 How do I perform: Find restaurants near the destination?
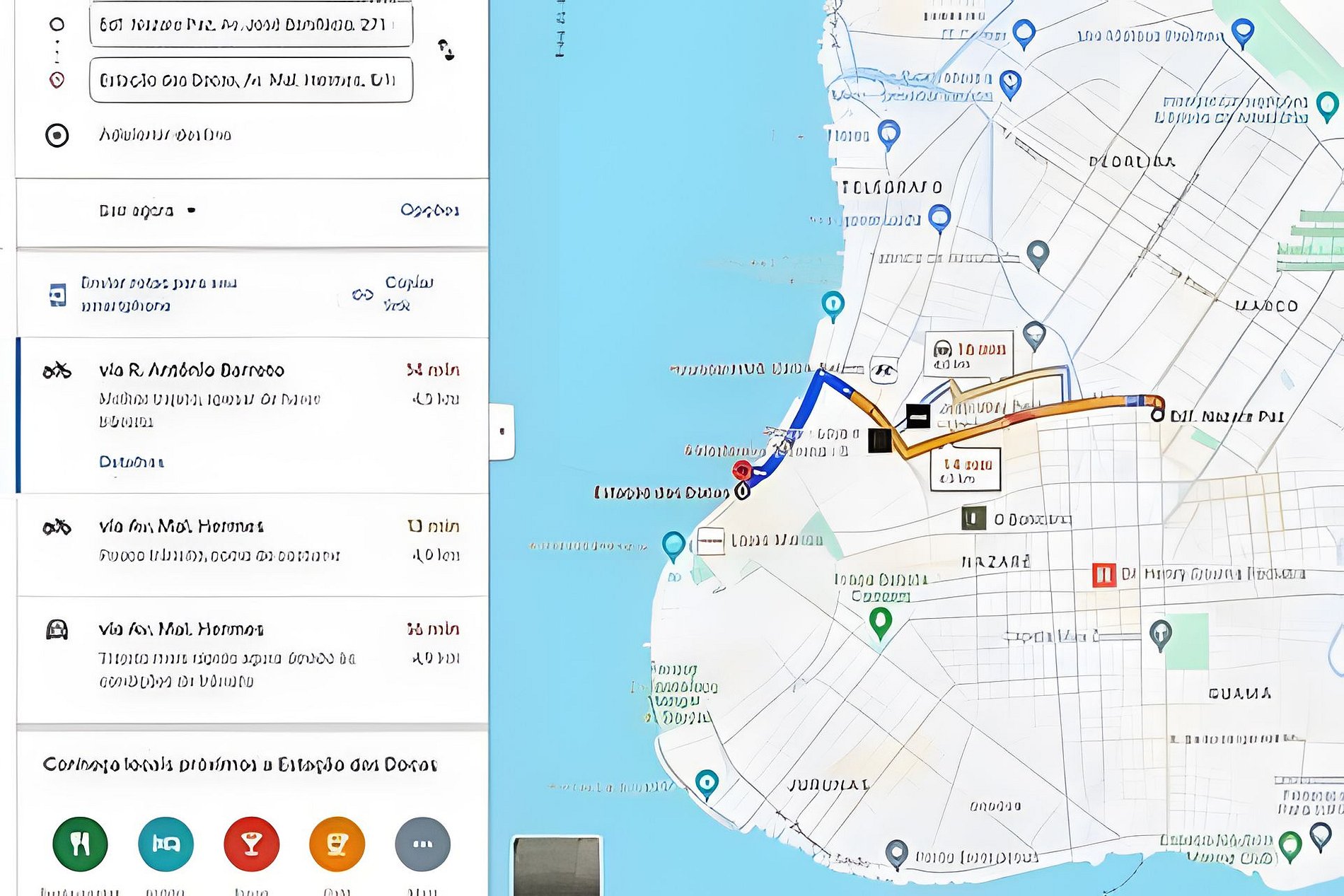click(80, 844)
